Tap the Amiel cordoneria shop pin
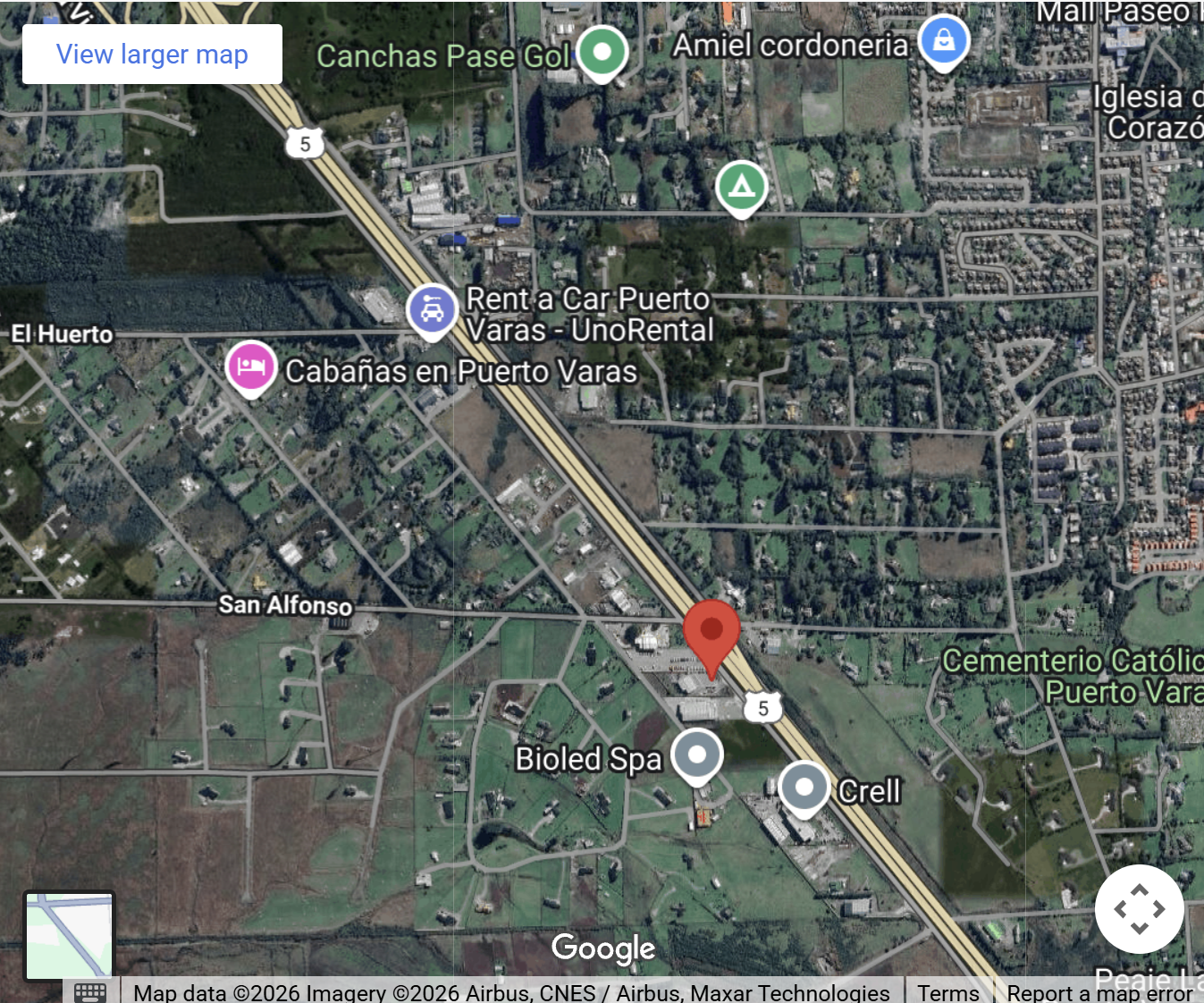Viewport: 1204px width, 1003px height. [944, 41]
